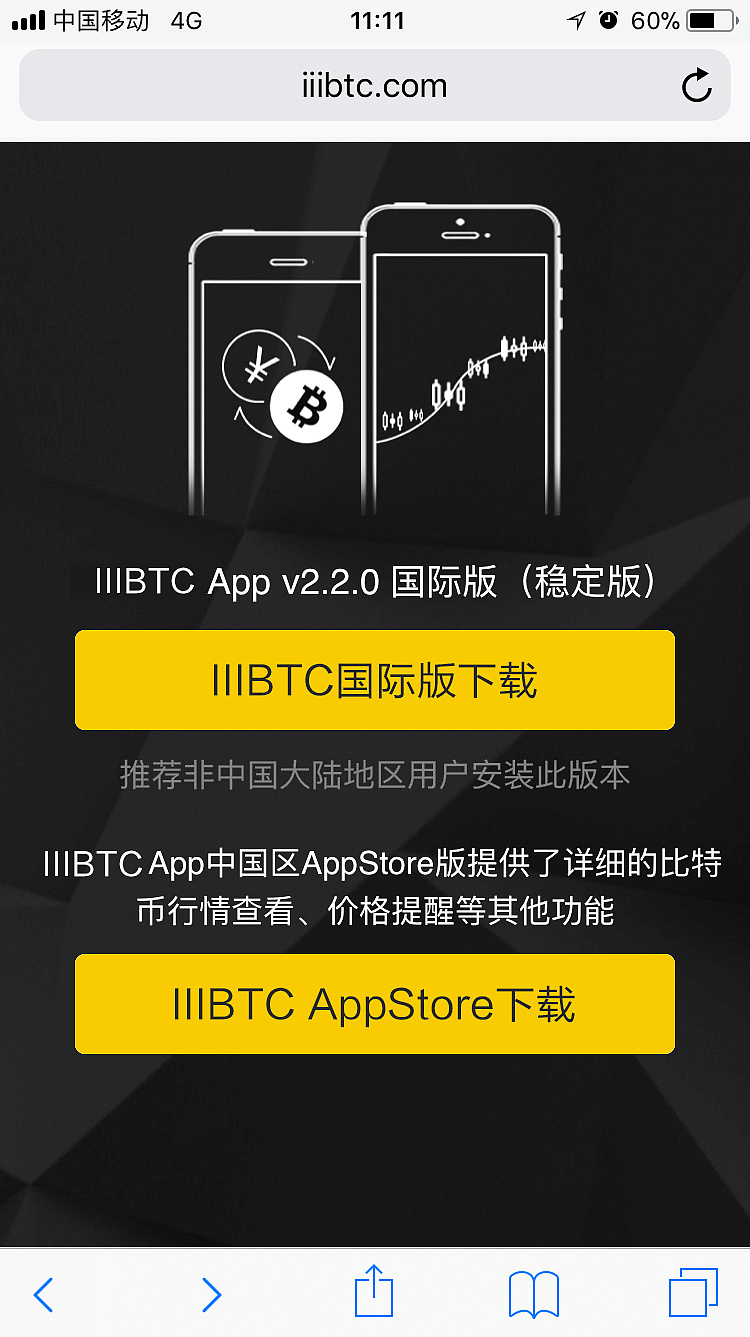
Task: Tap the candlestick chart phone illustration
Action: (x=465, y=390)
